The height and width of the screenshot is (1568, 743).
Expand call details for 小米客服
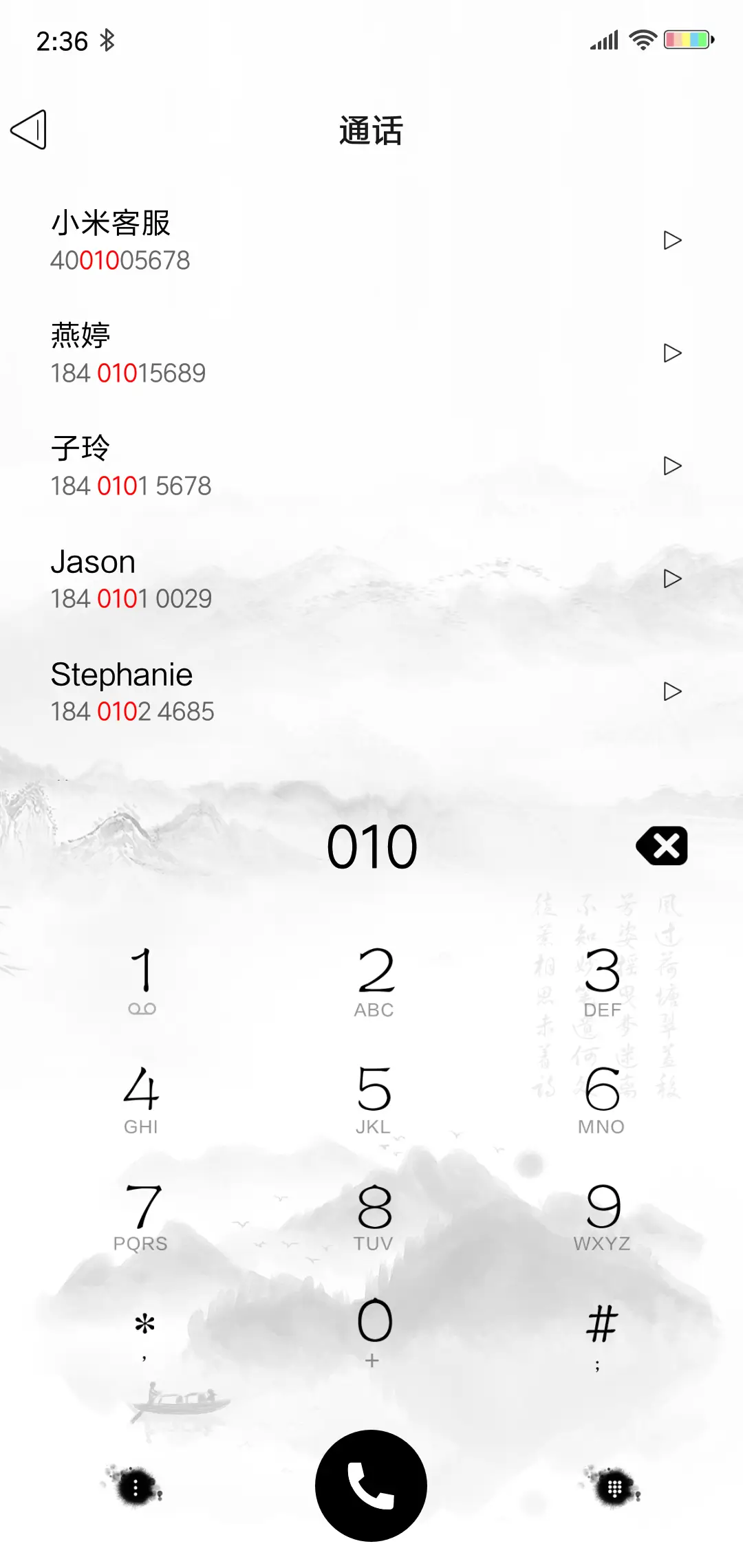click(x=673, y=240)
